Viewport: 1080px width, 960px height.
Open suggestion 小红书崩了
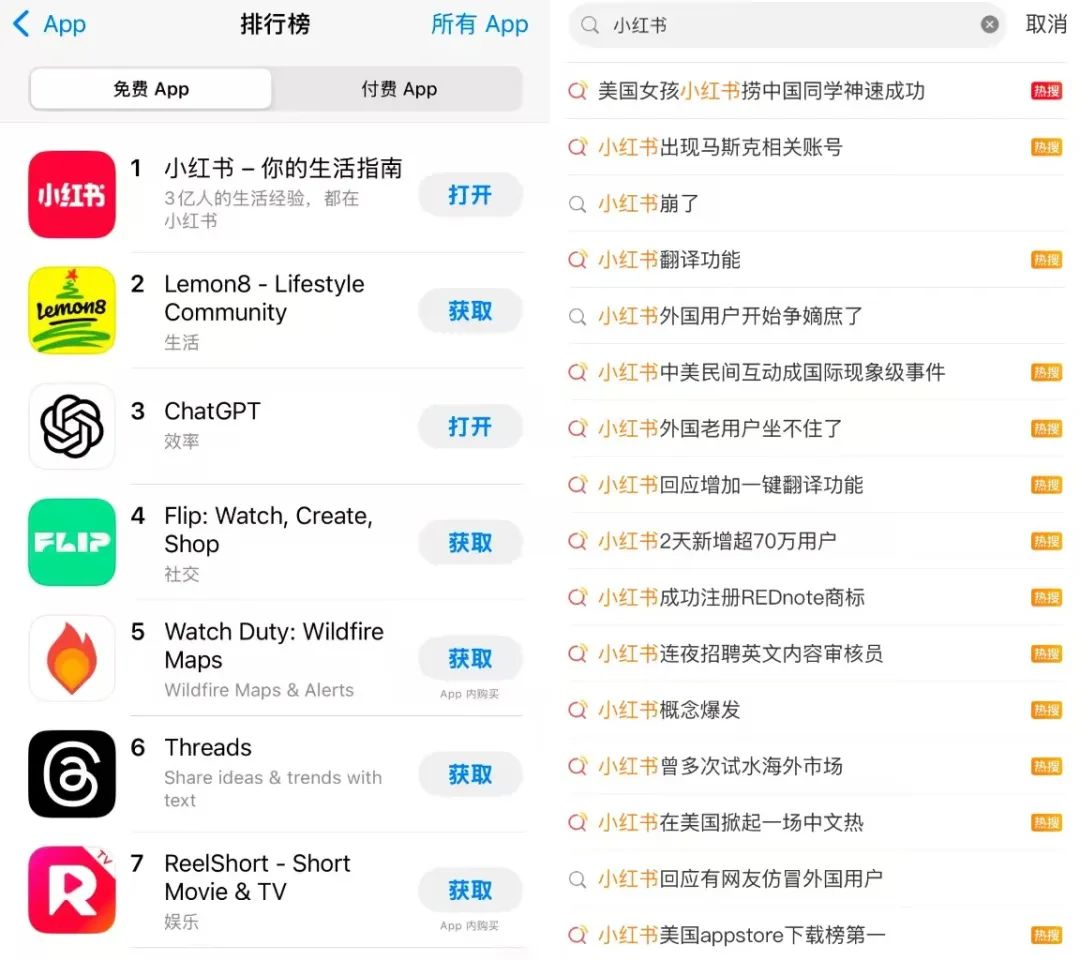pos(650,204)
